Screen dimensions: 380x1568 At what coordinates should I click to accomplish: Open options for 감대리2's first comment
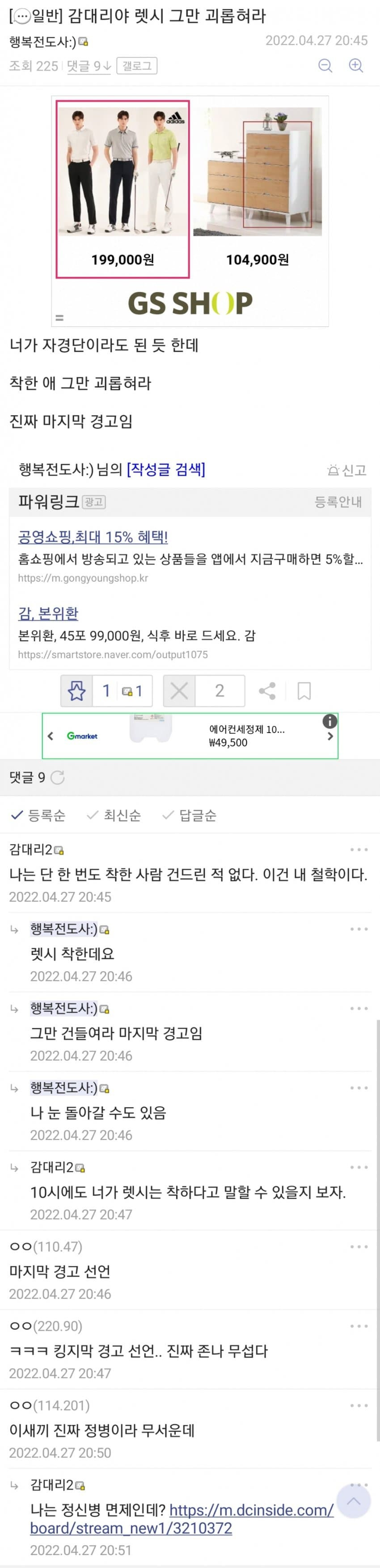coord(359,850)
